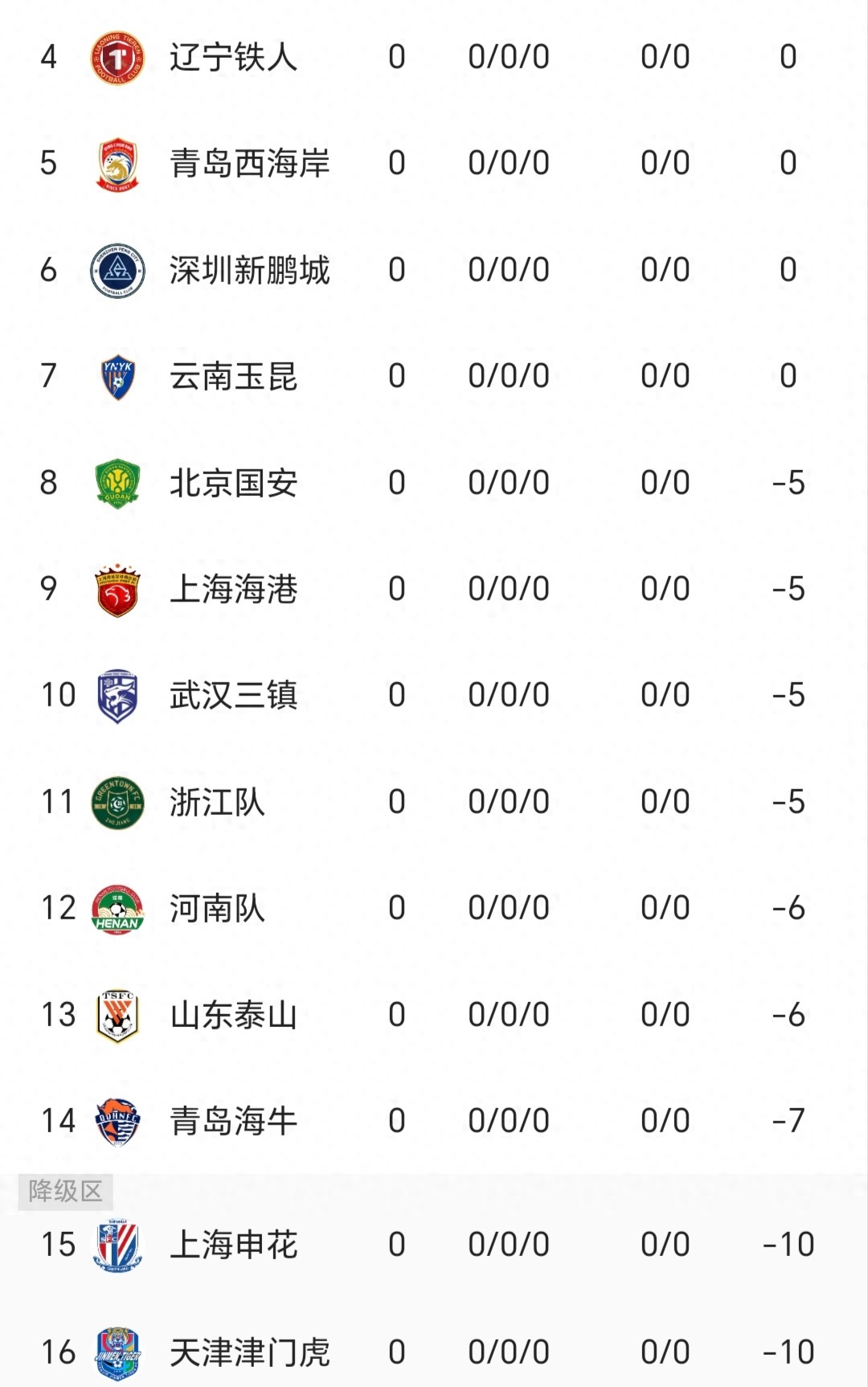Viewport: 868px width, 1387px height.
Task: Open the 云南玉昆 row
Action: tap(233, 376)
